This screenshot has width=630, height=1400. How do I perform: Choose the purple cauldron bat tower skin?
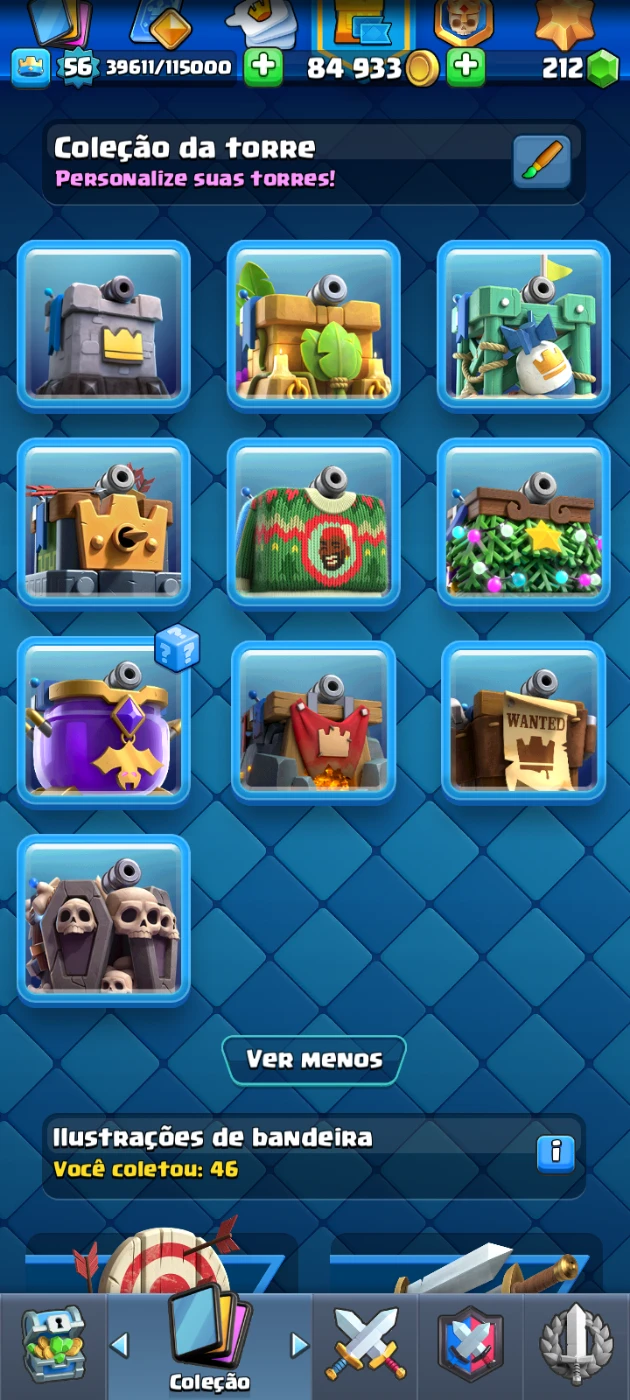coord(104,721)
